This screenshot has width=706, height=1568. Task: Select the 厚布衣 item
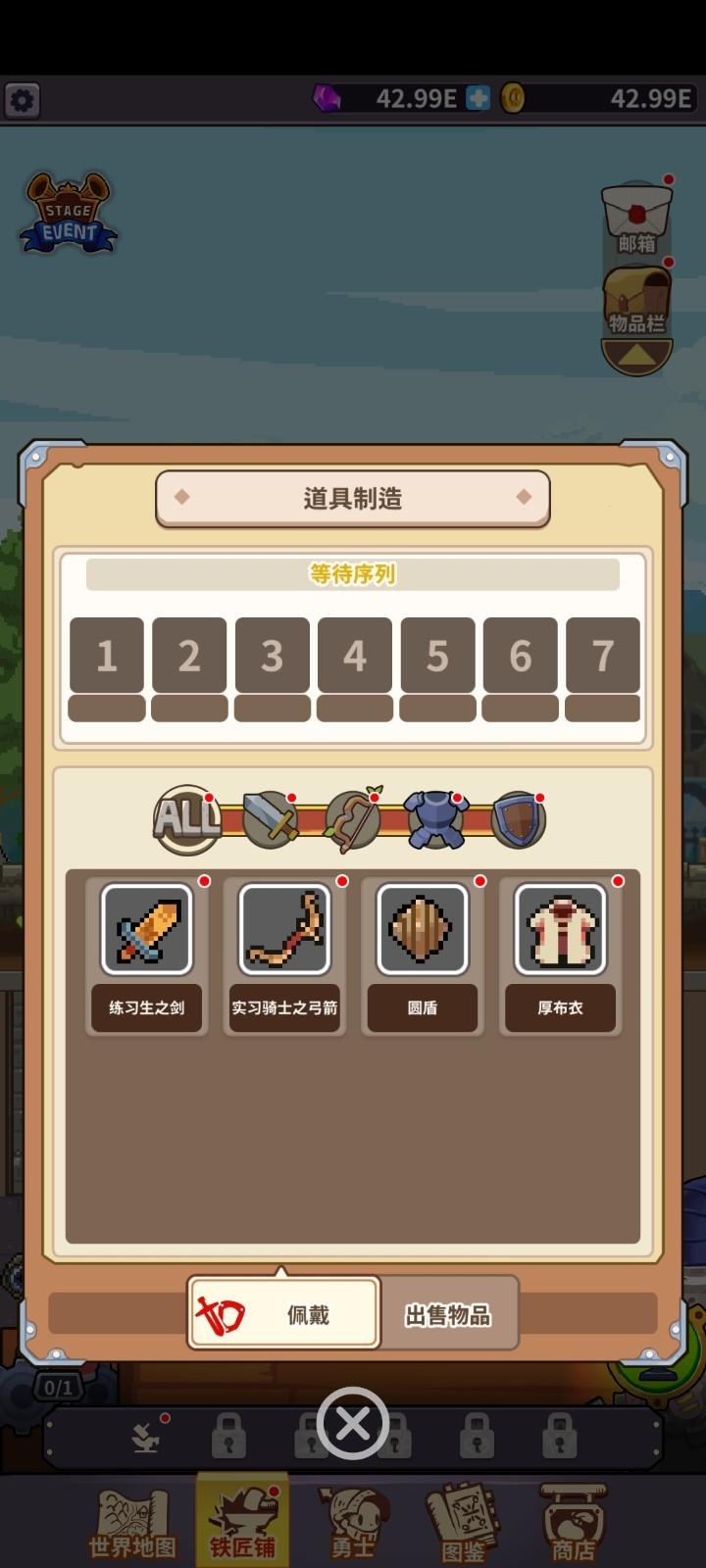(560, 953)
